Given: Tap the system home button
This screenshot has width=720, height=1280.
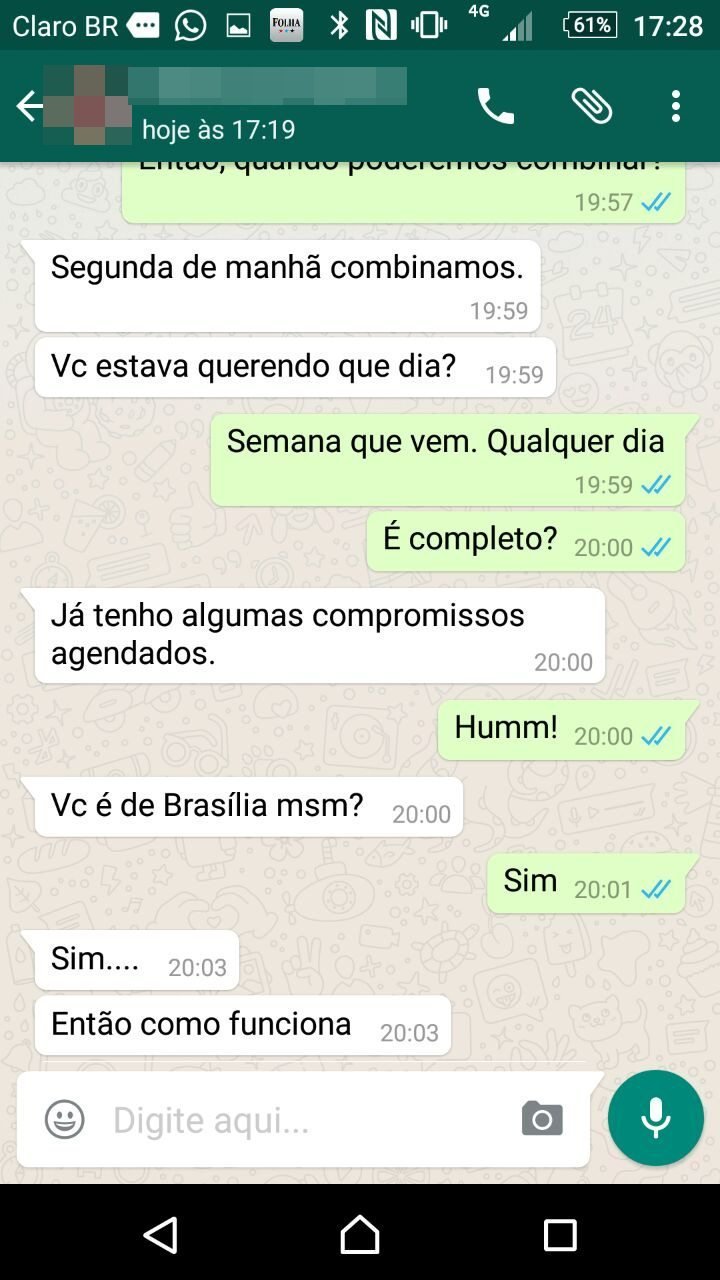Looking at the screenshot, I should 360,1235.
